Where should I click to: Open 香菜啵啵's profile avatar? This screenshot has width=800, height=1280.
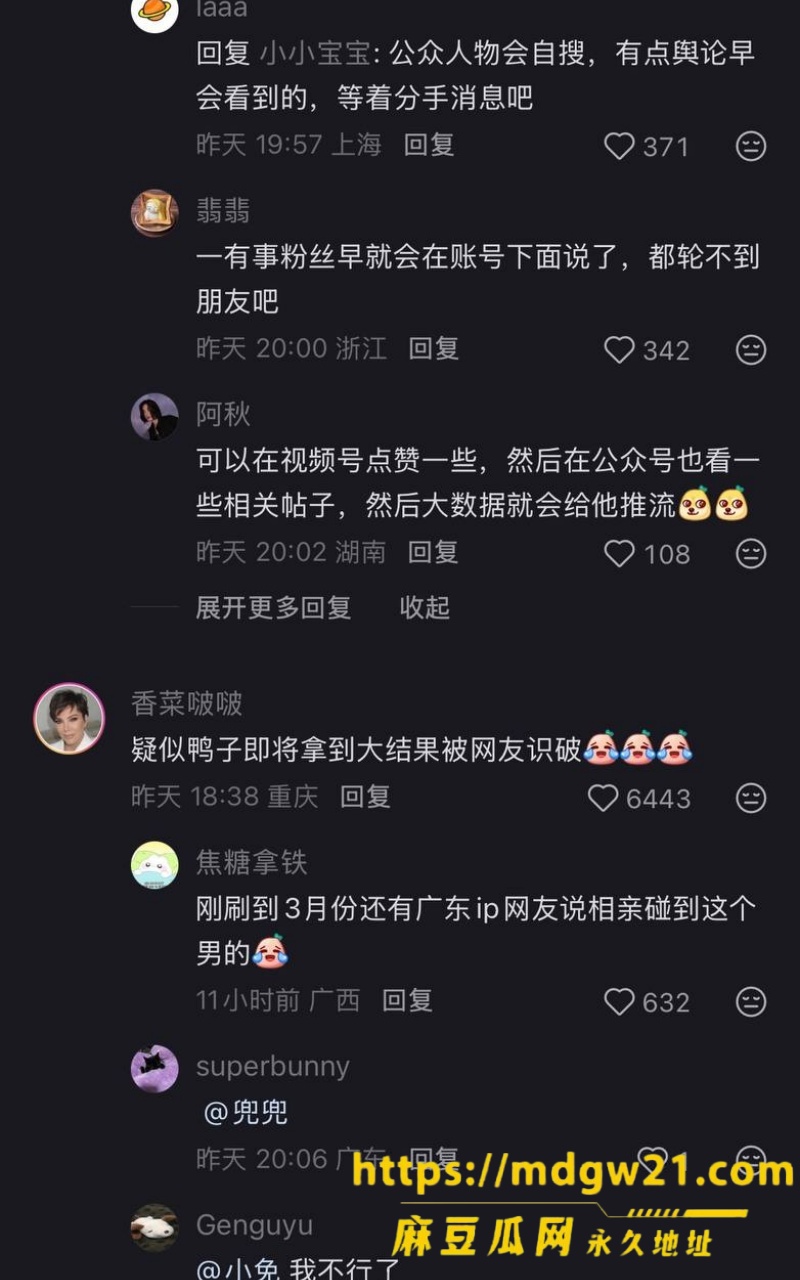69,718
